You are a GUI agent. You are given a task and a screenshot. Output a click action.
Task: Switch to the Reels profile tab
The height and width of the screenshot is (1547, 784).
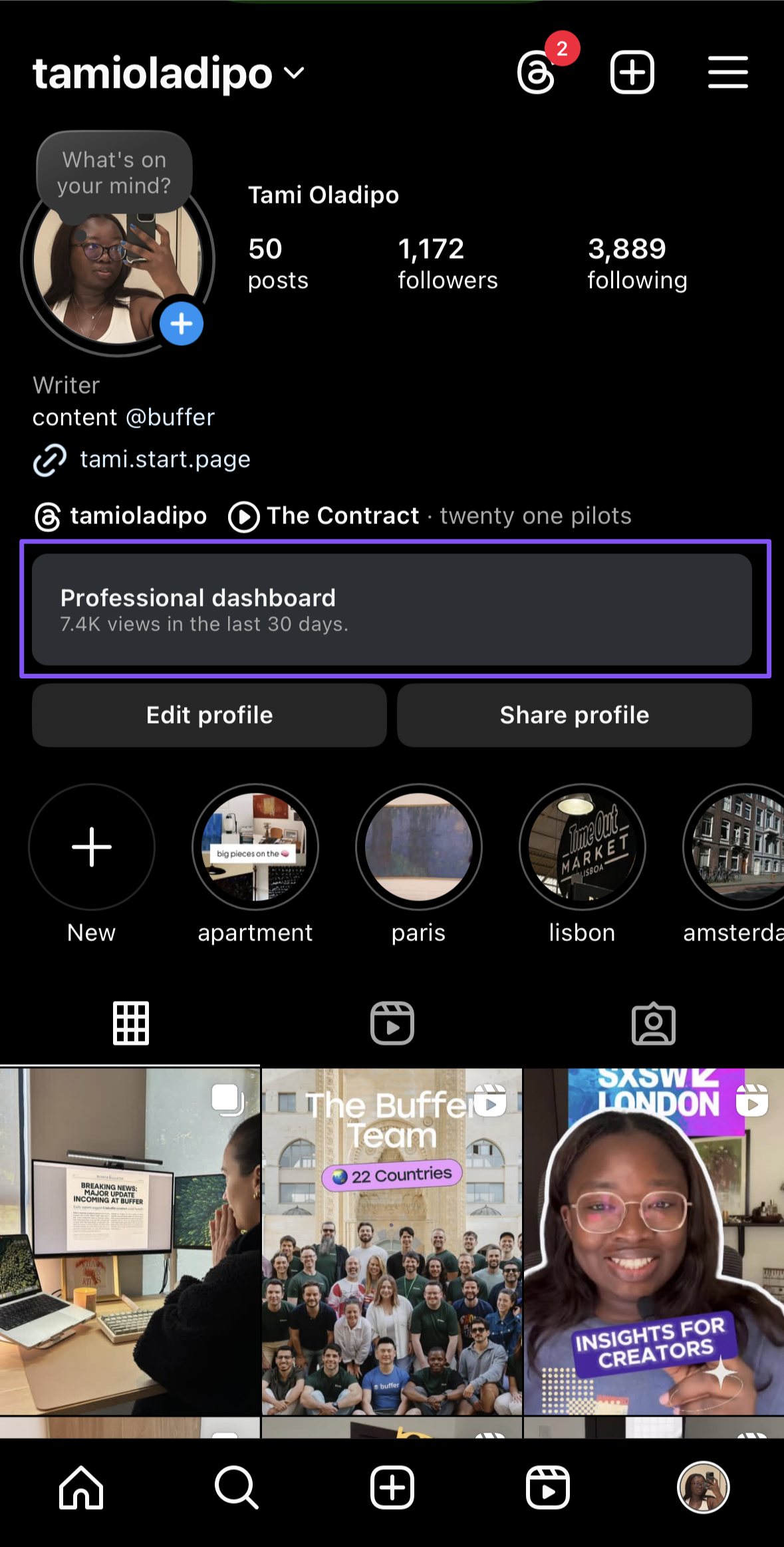tap(392, 1023)
